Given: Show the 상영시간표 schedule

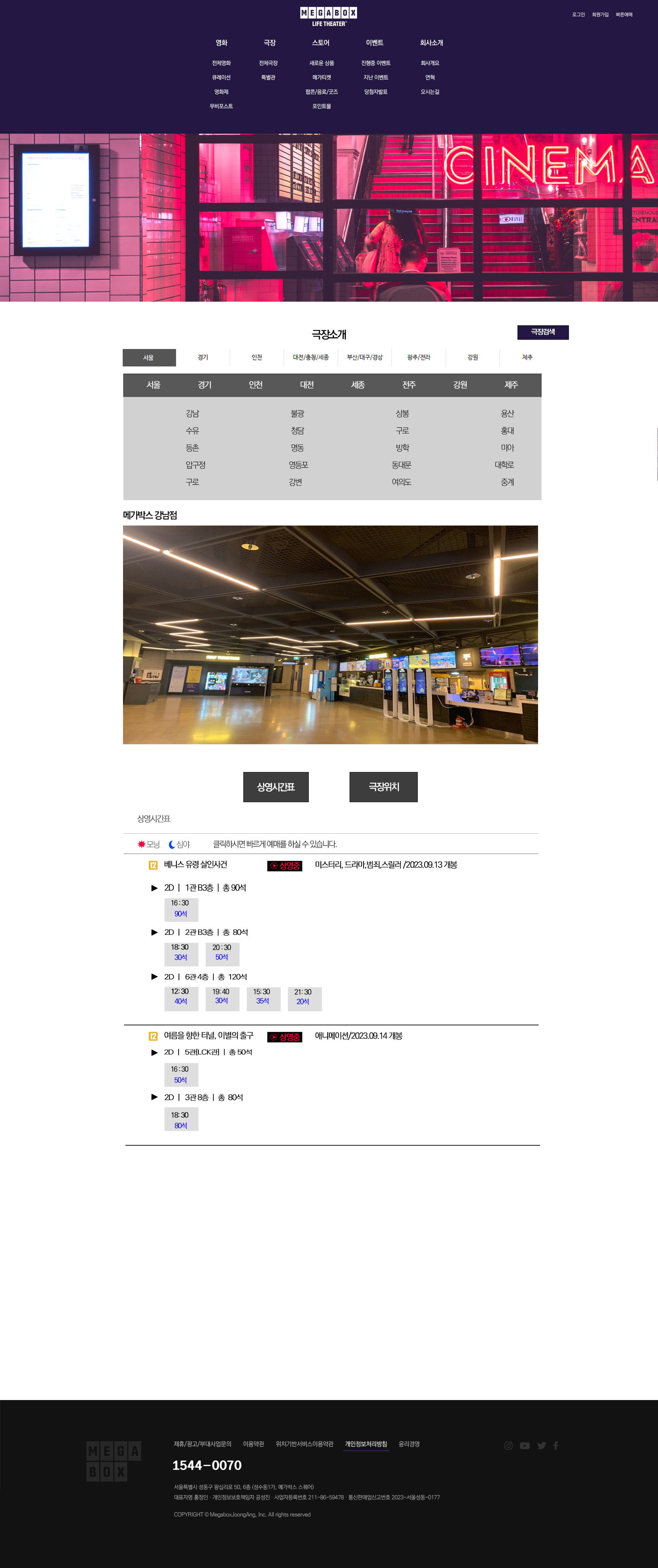Looking at the screenshot, I should 276,786.
